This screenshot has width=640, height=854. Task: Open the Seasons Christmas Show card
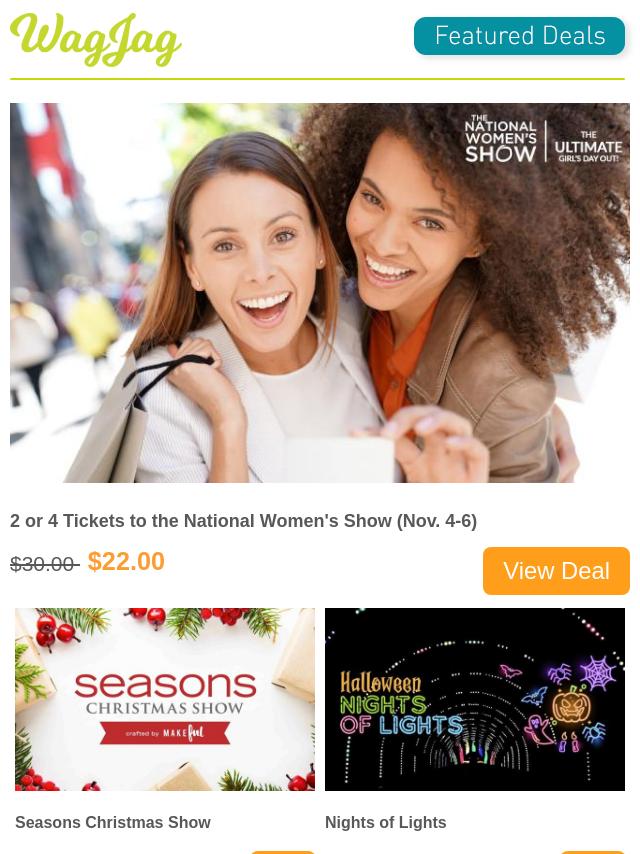point(165,699)
